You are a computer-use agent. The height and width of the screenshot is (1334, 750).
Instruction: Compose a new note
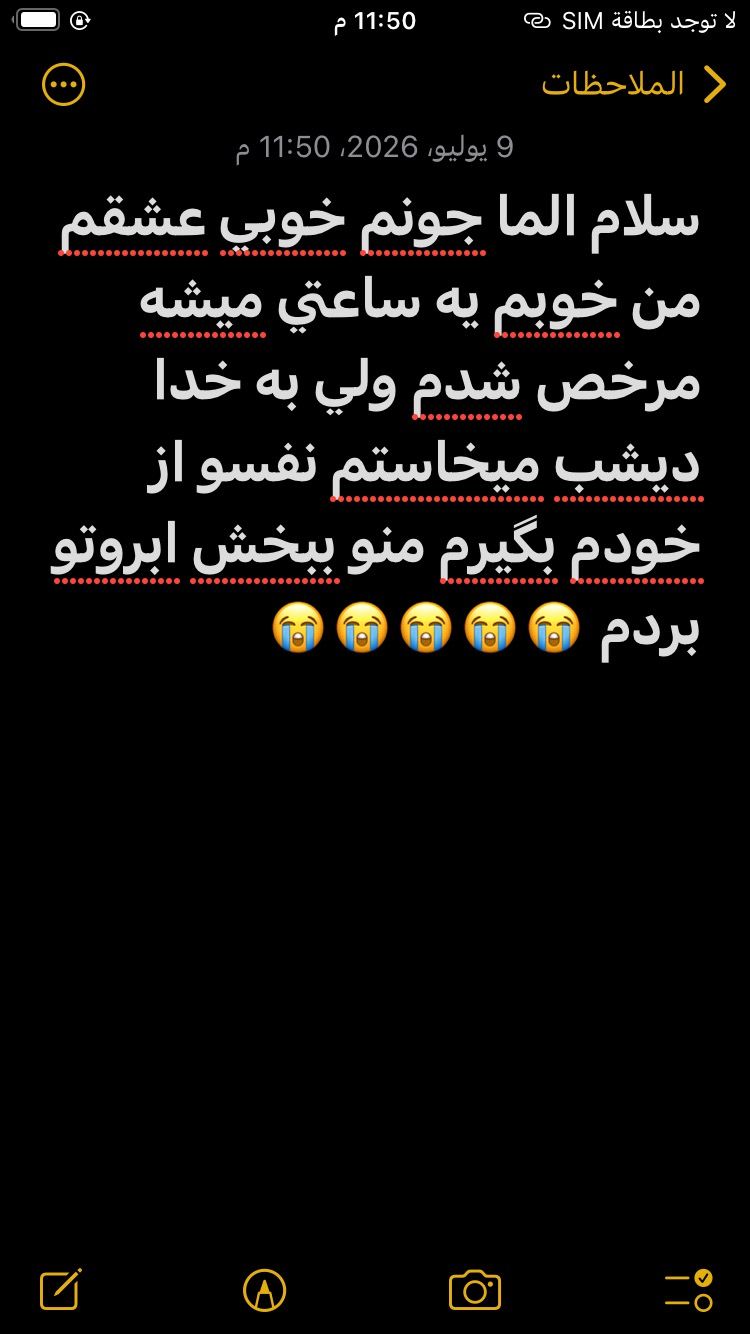(61, 1289)
